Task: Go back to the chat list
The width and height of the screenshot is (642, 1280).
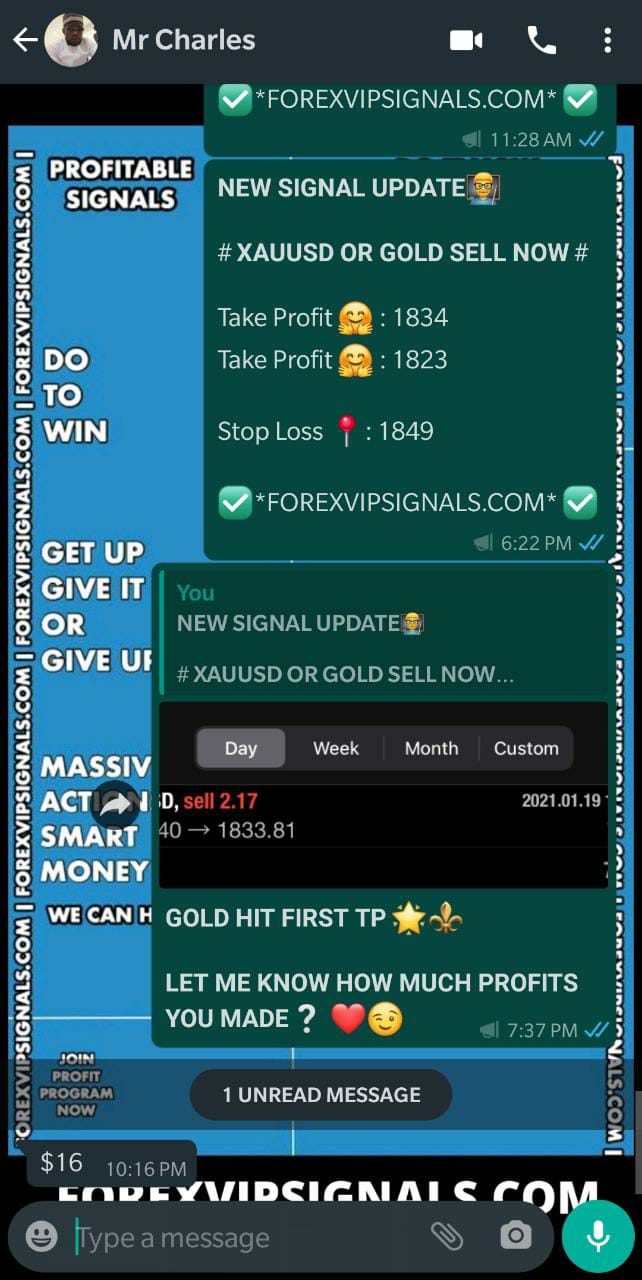Action: coord(24,41)
